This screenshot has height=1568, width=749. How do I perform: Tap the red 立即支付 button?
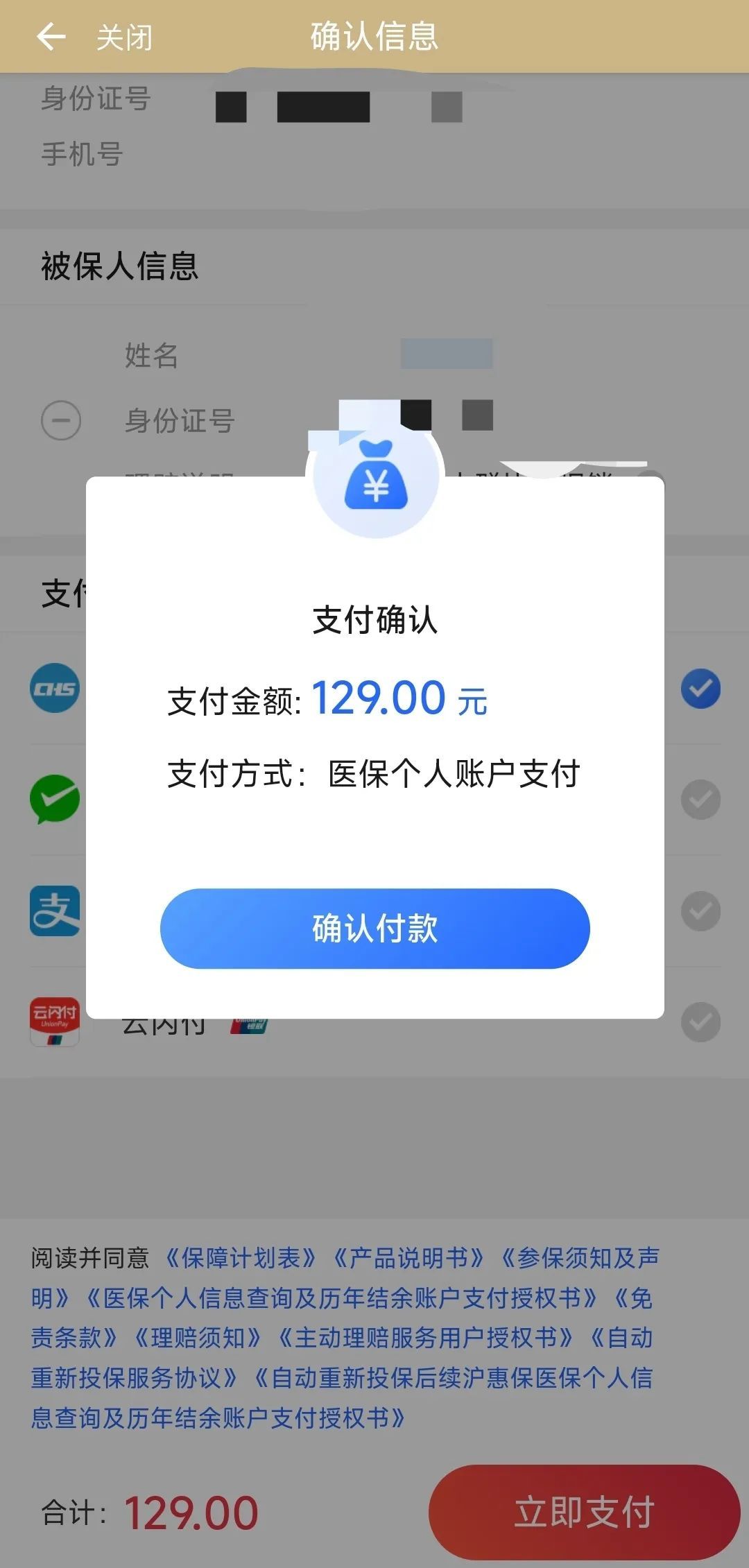tap(585, 1512)
